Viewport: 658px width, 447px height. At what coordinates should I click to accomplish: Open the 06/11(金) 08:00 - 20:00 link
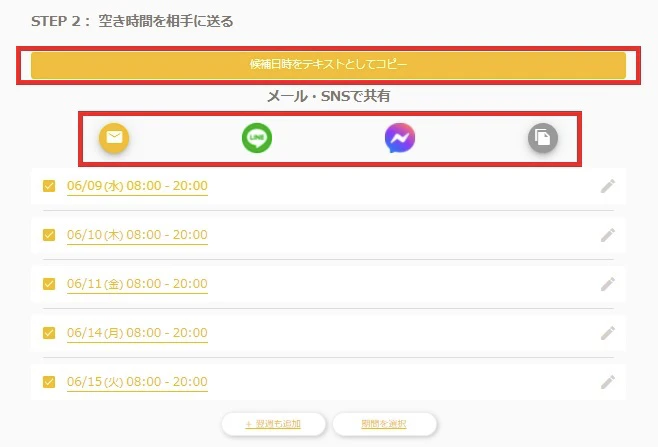pos(137,284)
